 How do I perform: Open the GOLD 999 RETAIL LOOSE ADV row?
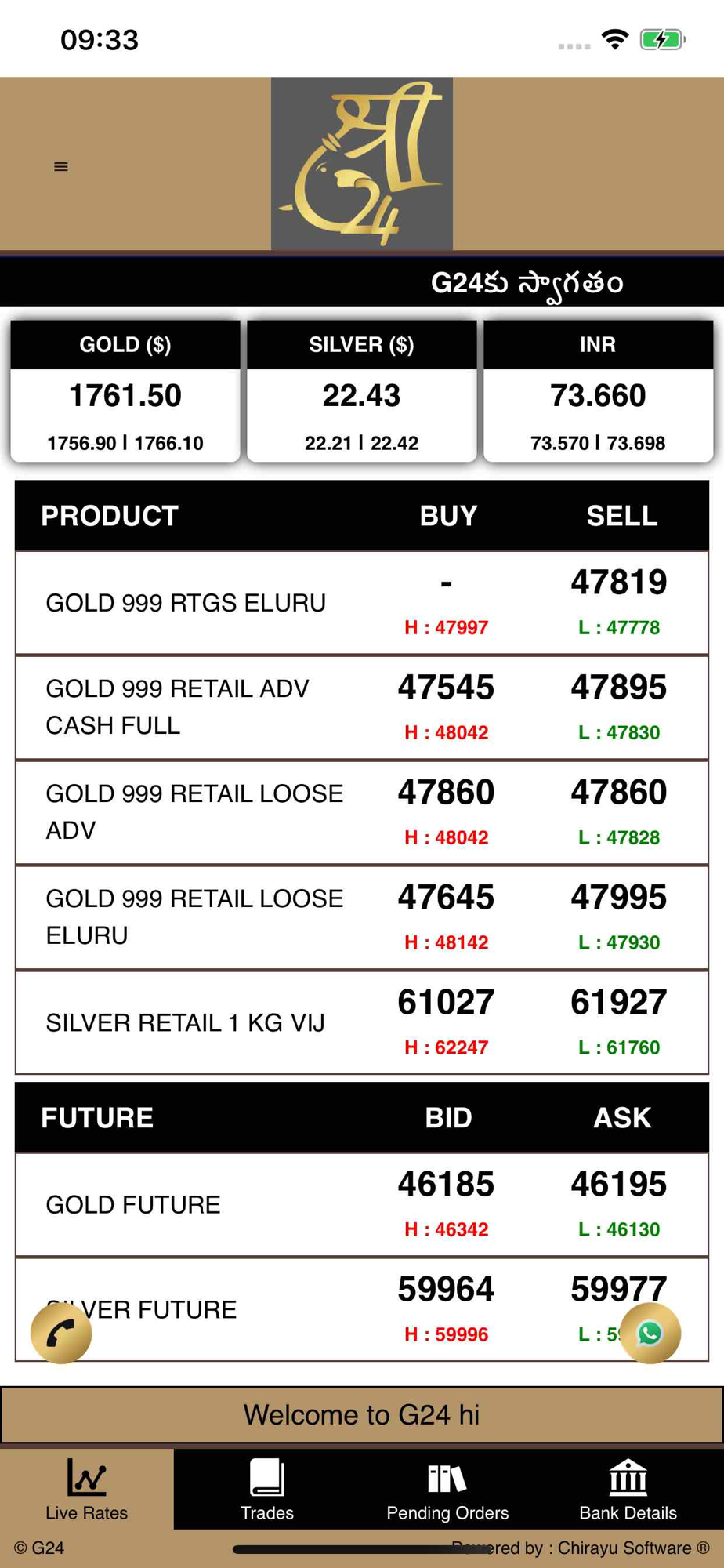[362, 813]
